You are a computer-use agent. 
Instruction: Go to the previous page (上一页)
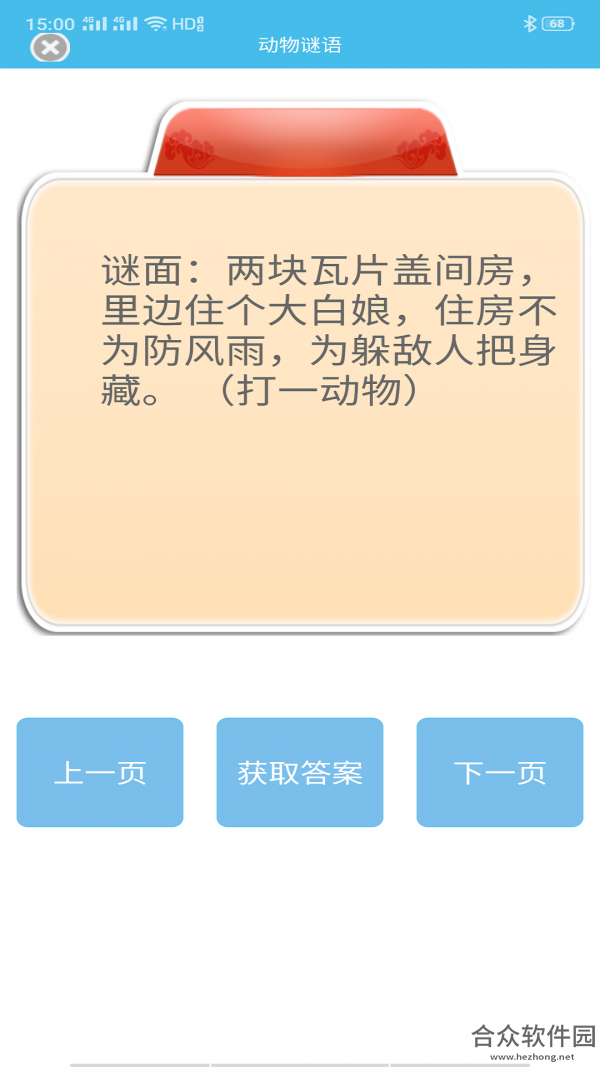[x=100, y=772]
